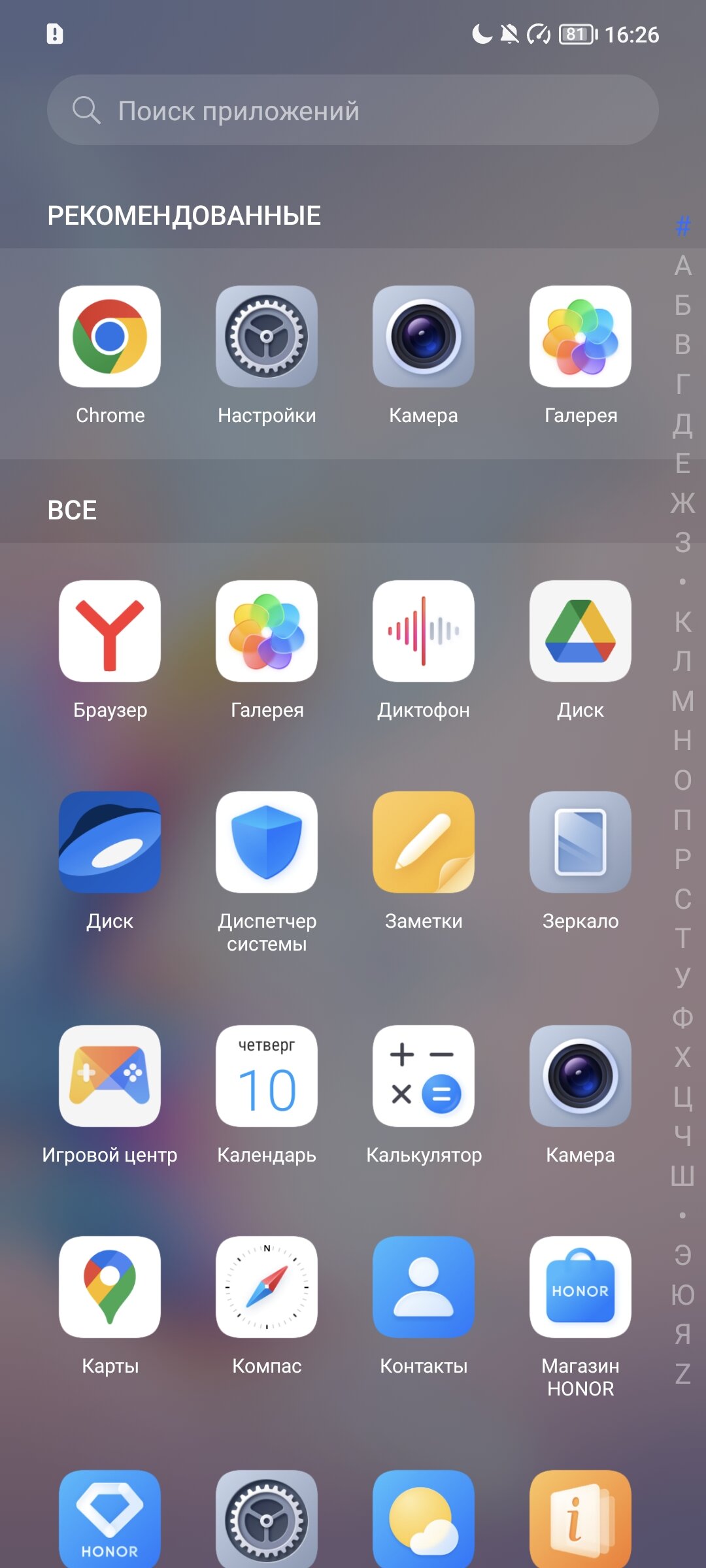This screenshot has height=1568, width=706.
Task: Launch the Компас app
Action: [x=267, y=1288]
